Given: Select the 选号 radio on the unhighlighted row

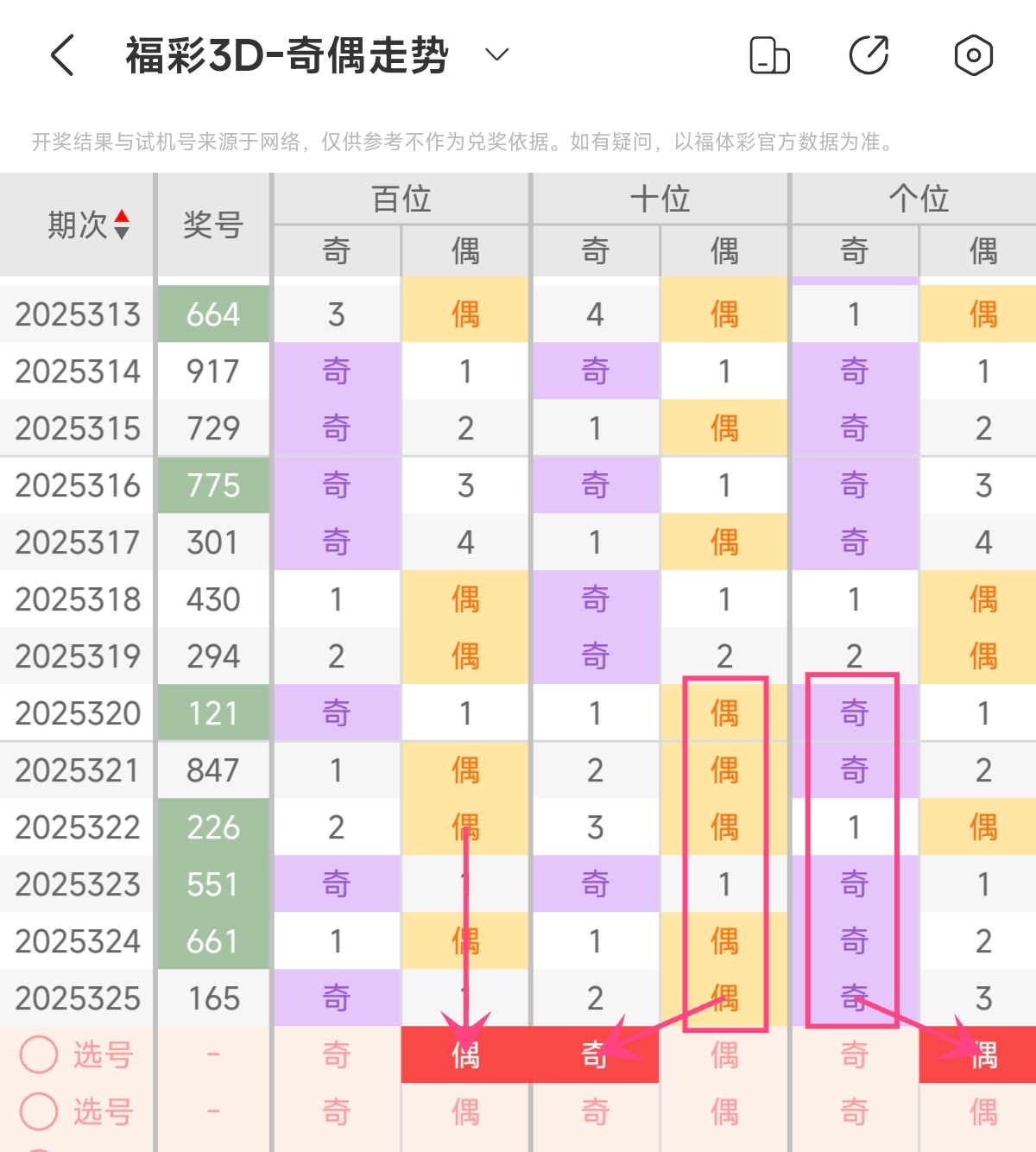Looking at the screenshot, I should [x=39, y=1111].
